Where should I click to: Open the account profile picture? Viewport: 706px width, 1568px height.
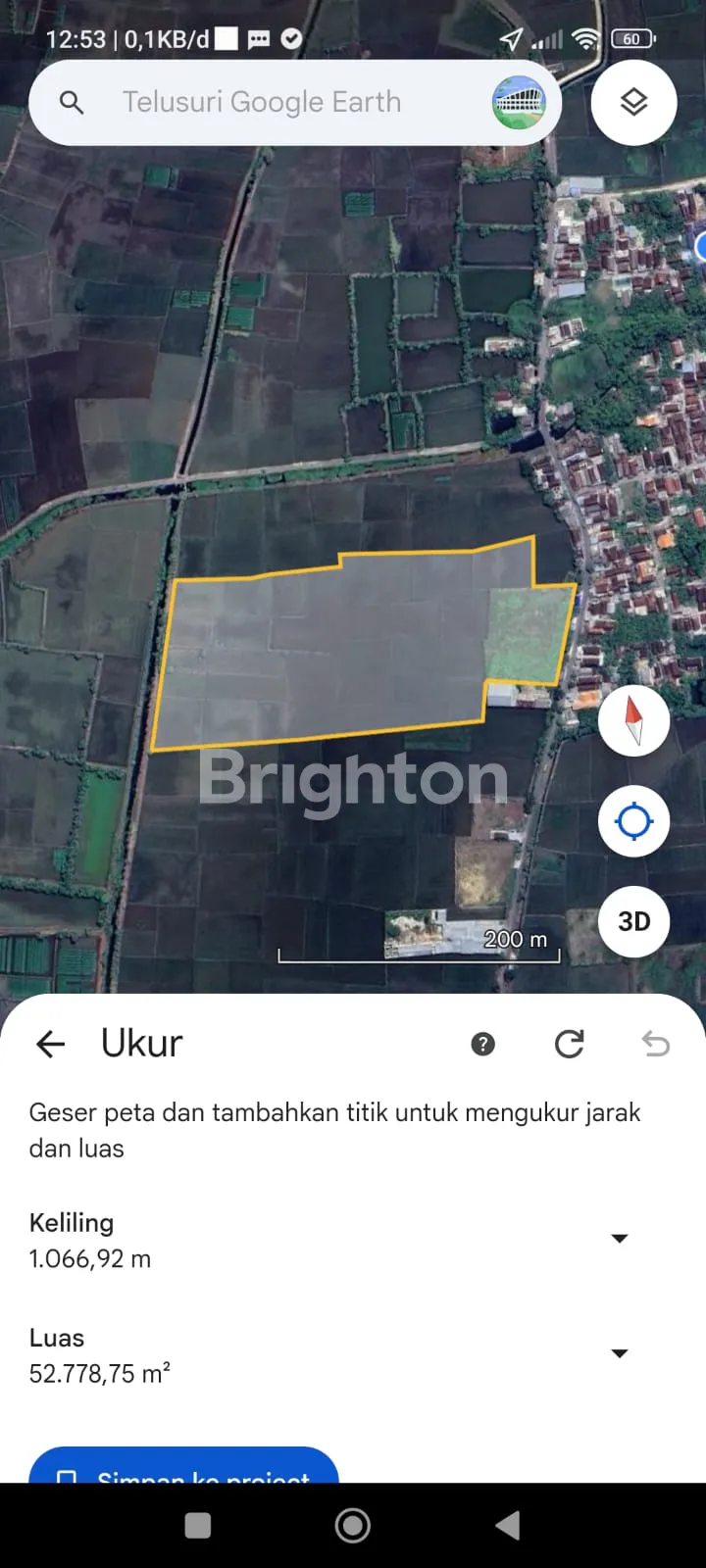[x=519, y=103]
